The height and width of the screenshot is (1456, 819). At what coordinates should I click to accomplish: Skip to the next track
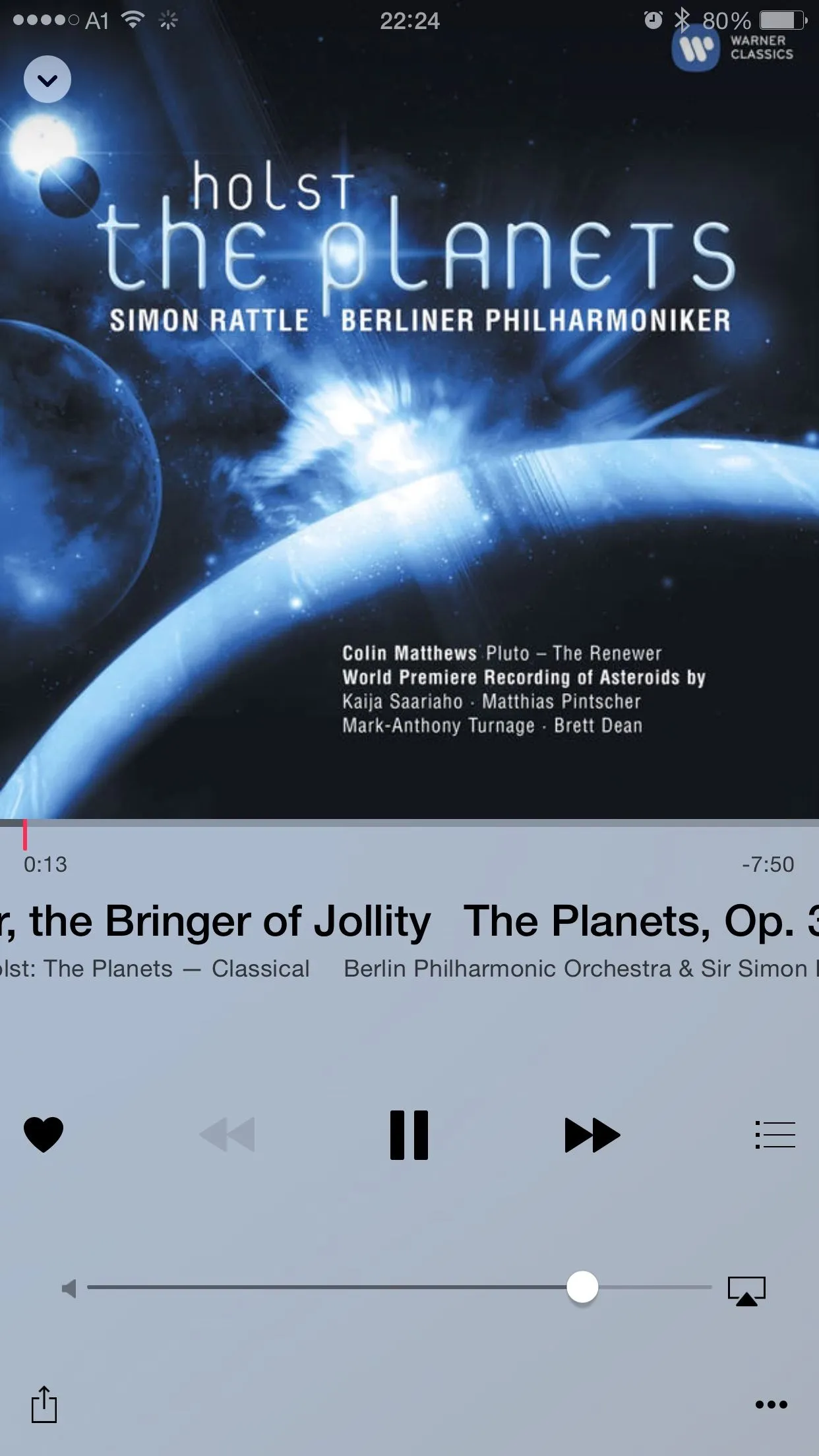(x=591, y=1134)
